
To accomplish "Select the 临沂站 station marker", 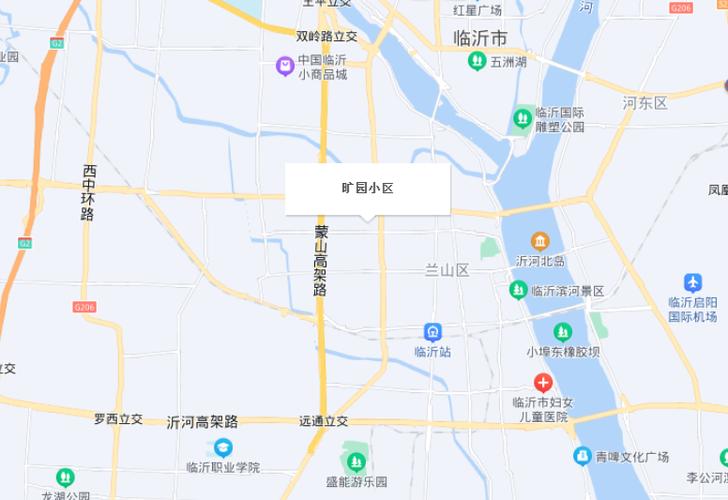I will pyautogui.click(x=433, y=331).
